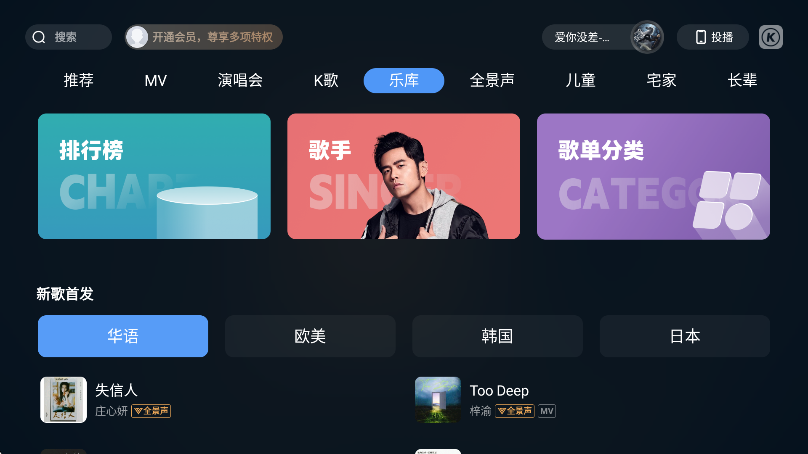
Task: Filter new songs by 欧美
Action: pos(310,336)
